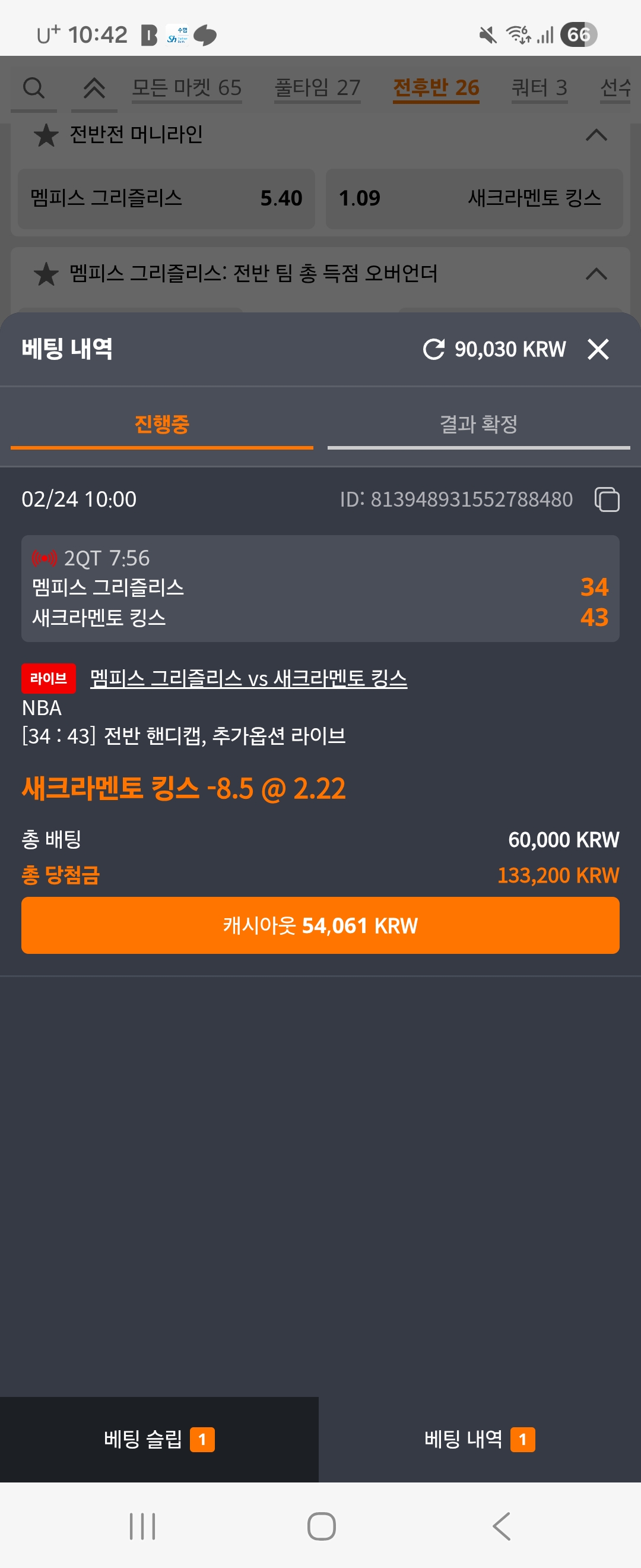Copy the bet ID

[x=607, y=500]
